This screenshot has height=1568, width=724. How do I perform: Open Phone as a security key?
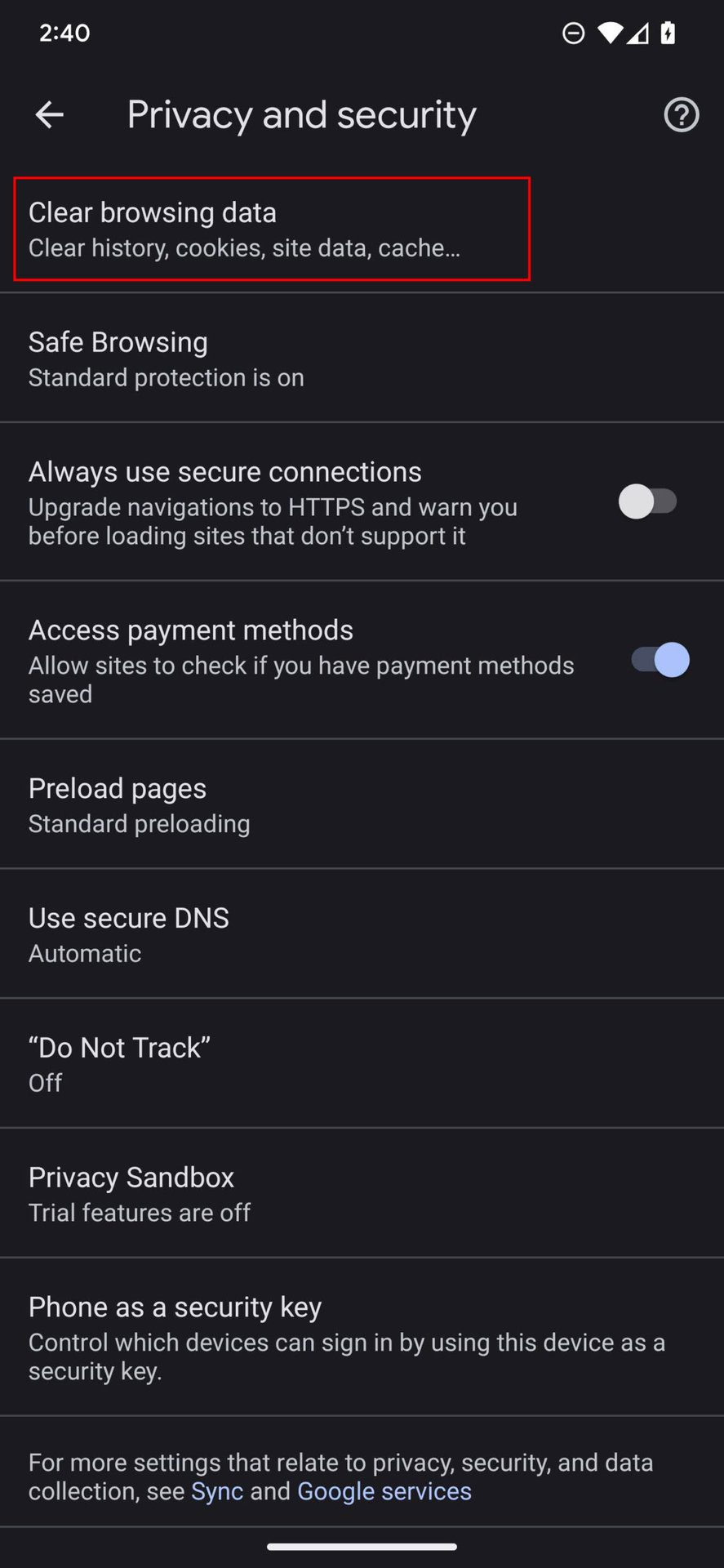pos(362,1337)
